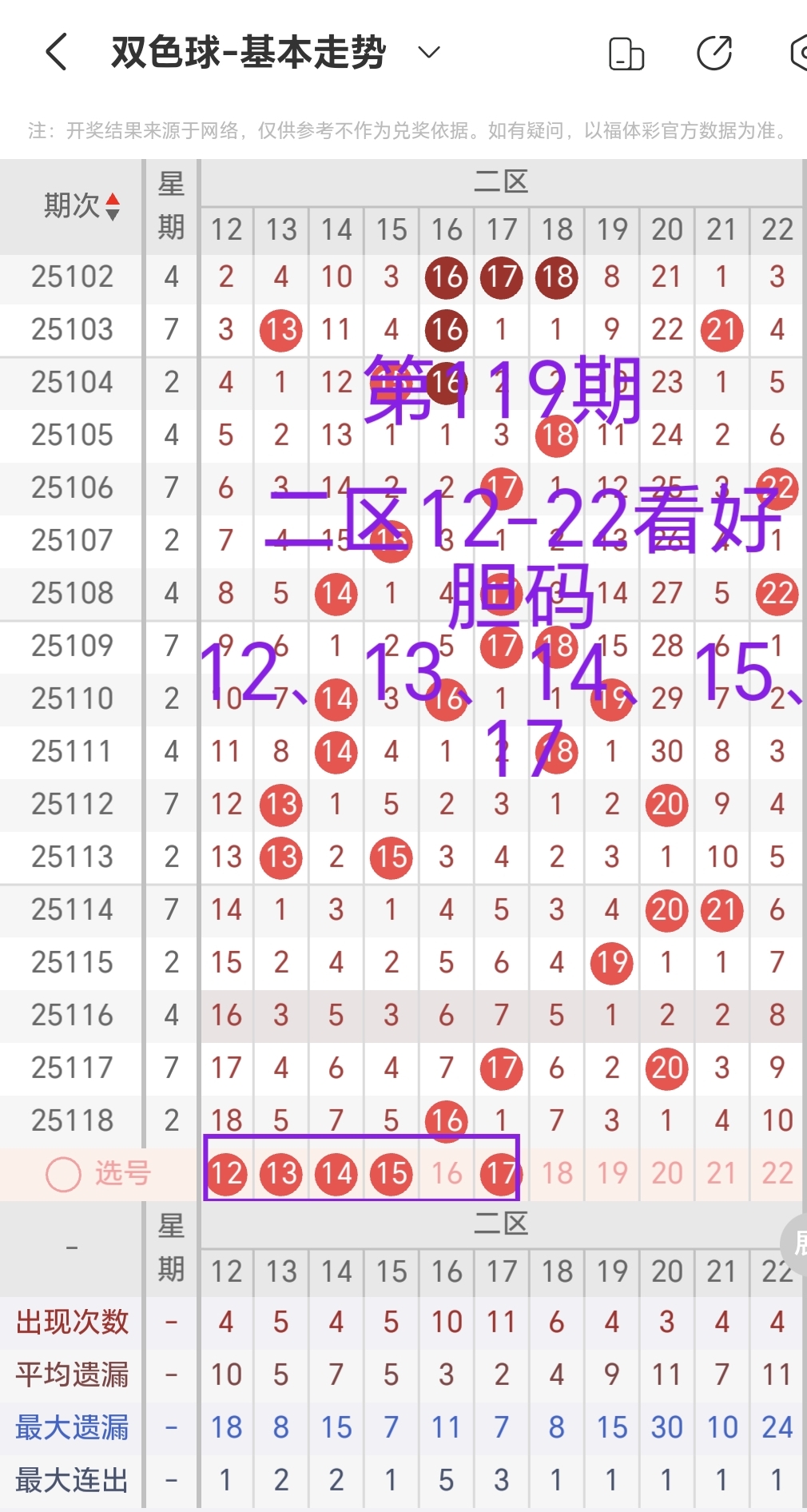Select ball 16 in the 选号 row
This screenshot has height=1512, width=807.
pos(446,1173)
